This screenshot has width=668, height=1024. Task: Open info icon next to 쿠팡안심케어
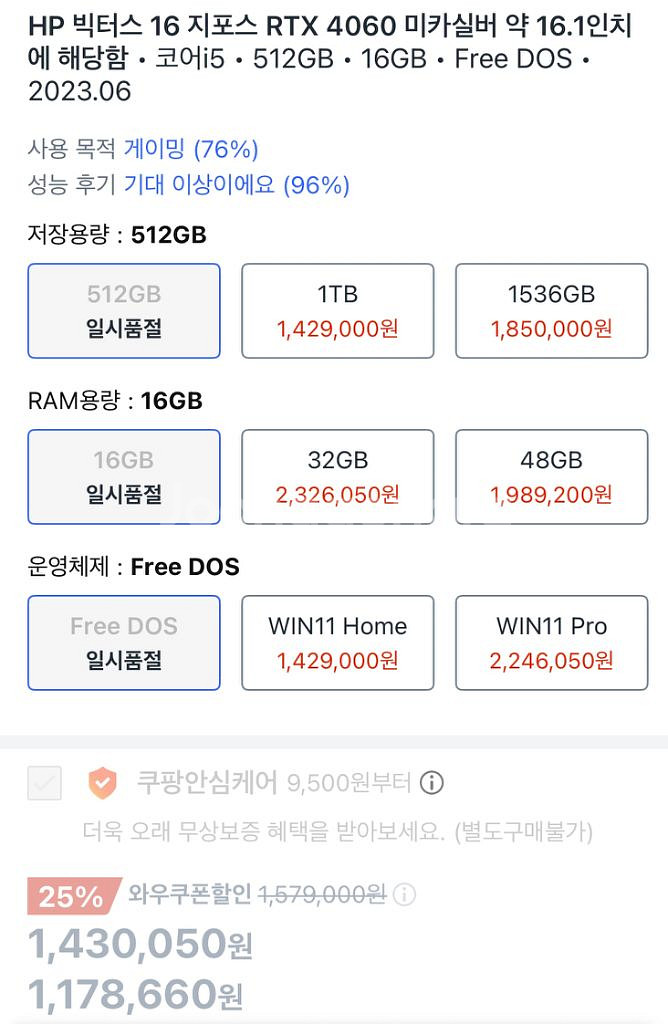pos(431,782)
